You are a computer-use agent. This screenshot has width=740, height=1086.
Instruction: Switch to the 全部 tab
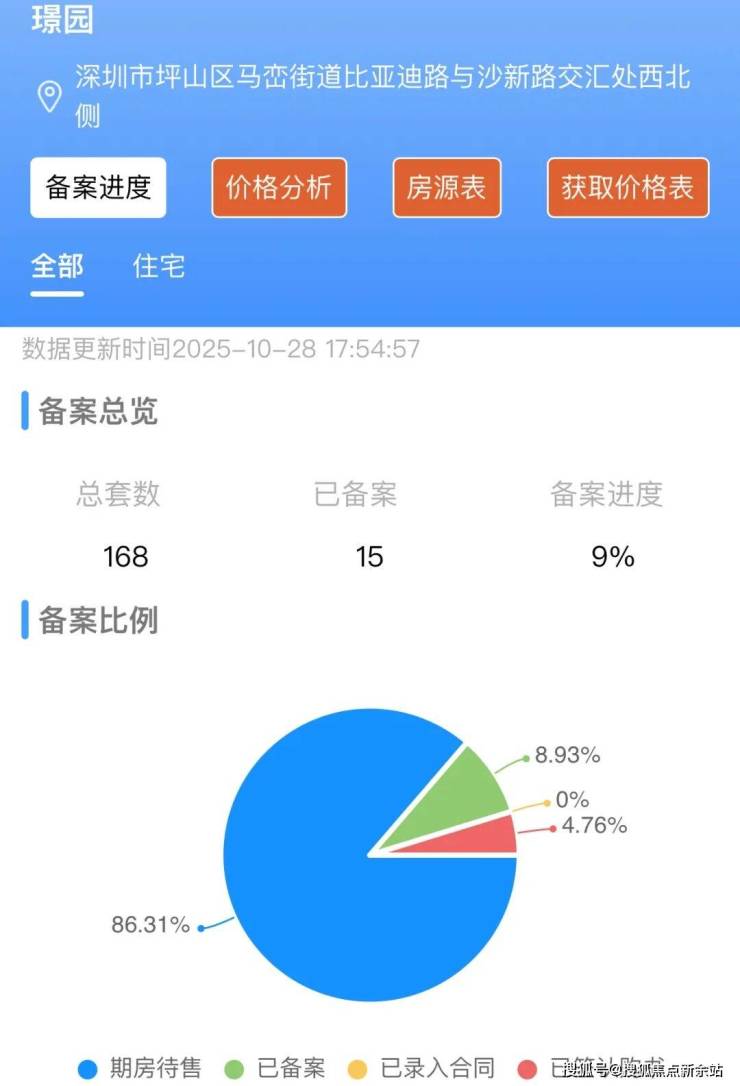(x=57, y=267)
